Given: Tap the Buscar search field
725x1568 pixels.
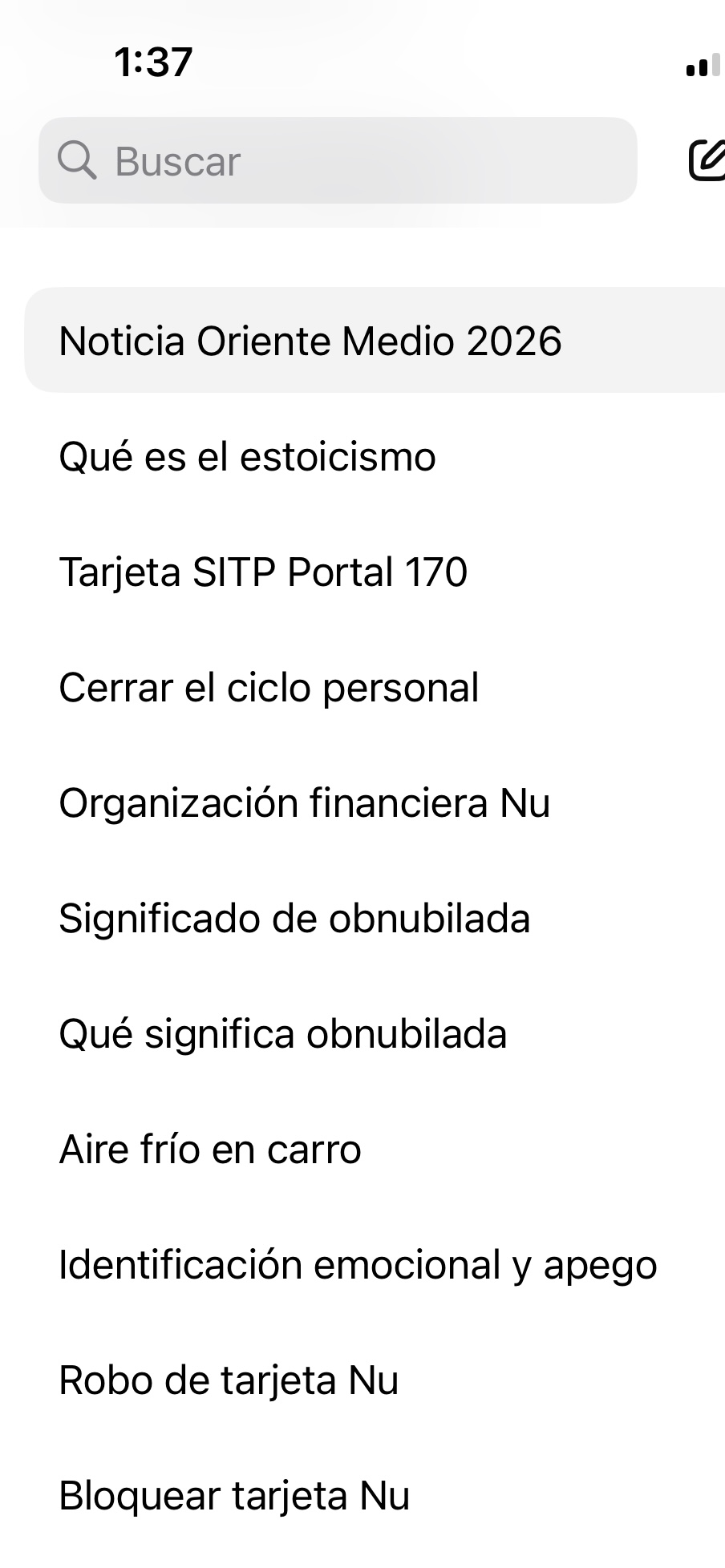Looking at the screenshot, I should [337, 160].
